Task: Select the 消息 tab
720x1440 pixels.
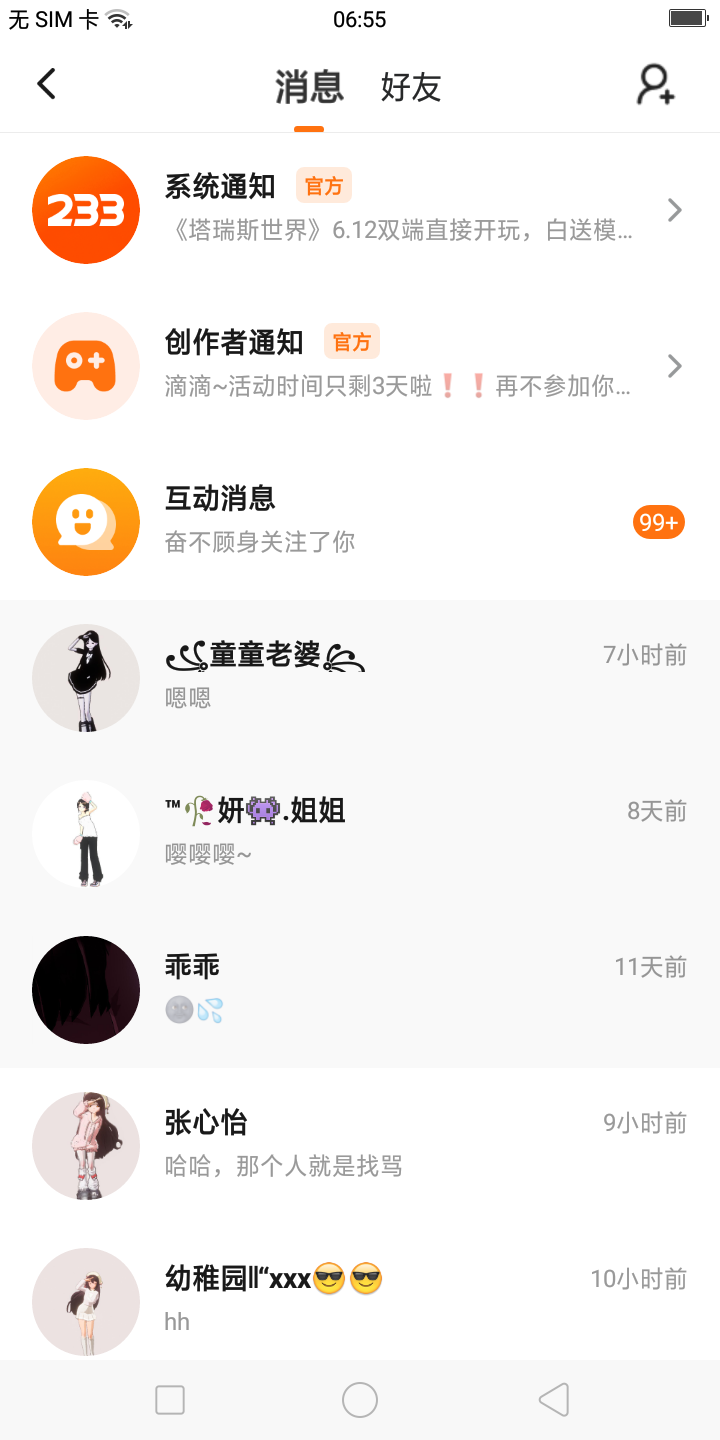Action: click(309, 88)
